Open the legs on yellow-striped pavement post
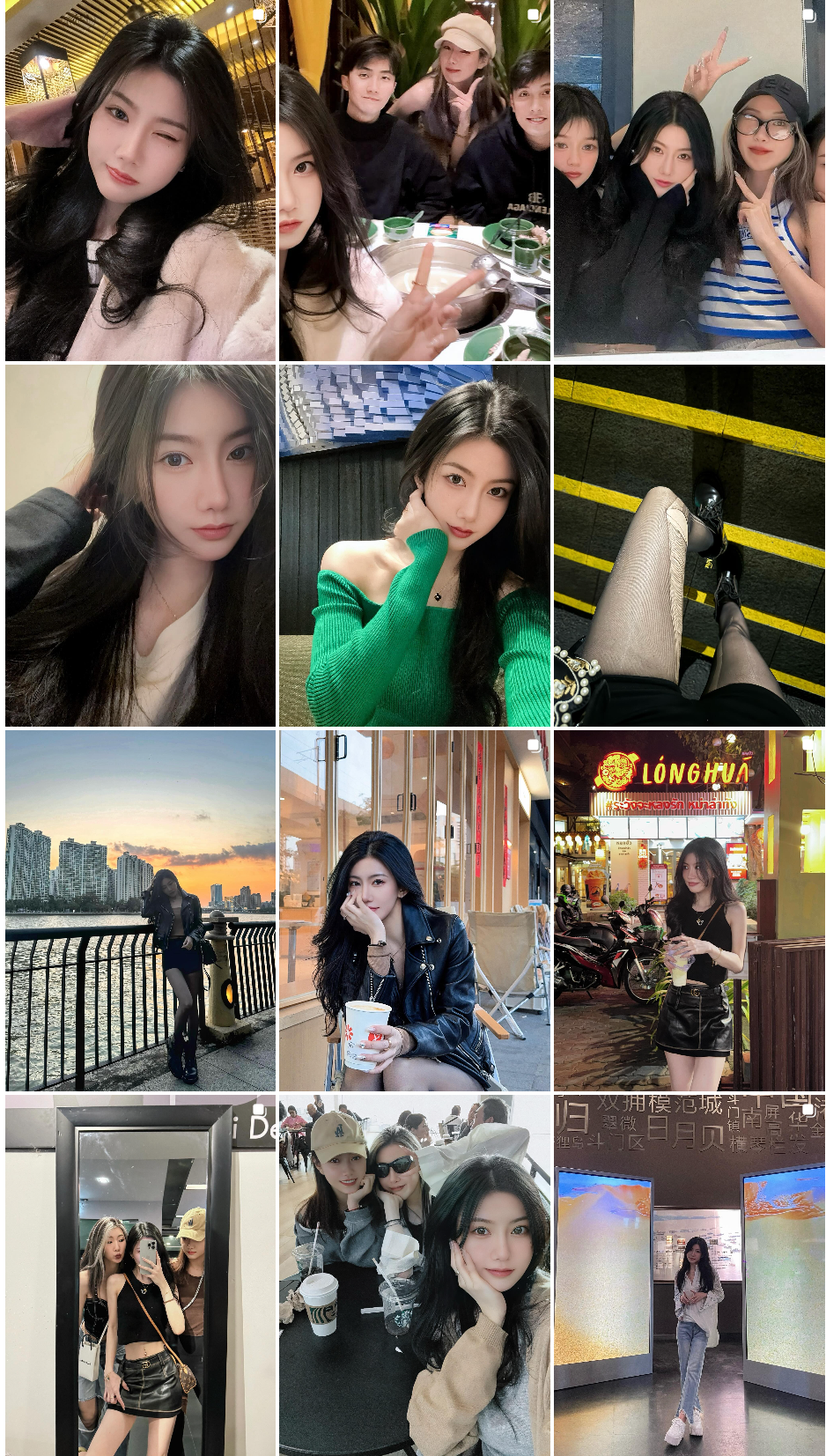 [x=689, y=545]
